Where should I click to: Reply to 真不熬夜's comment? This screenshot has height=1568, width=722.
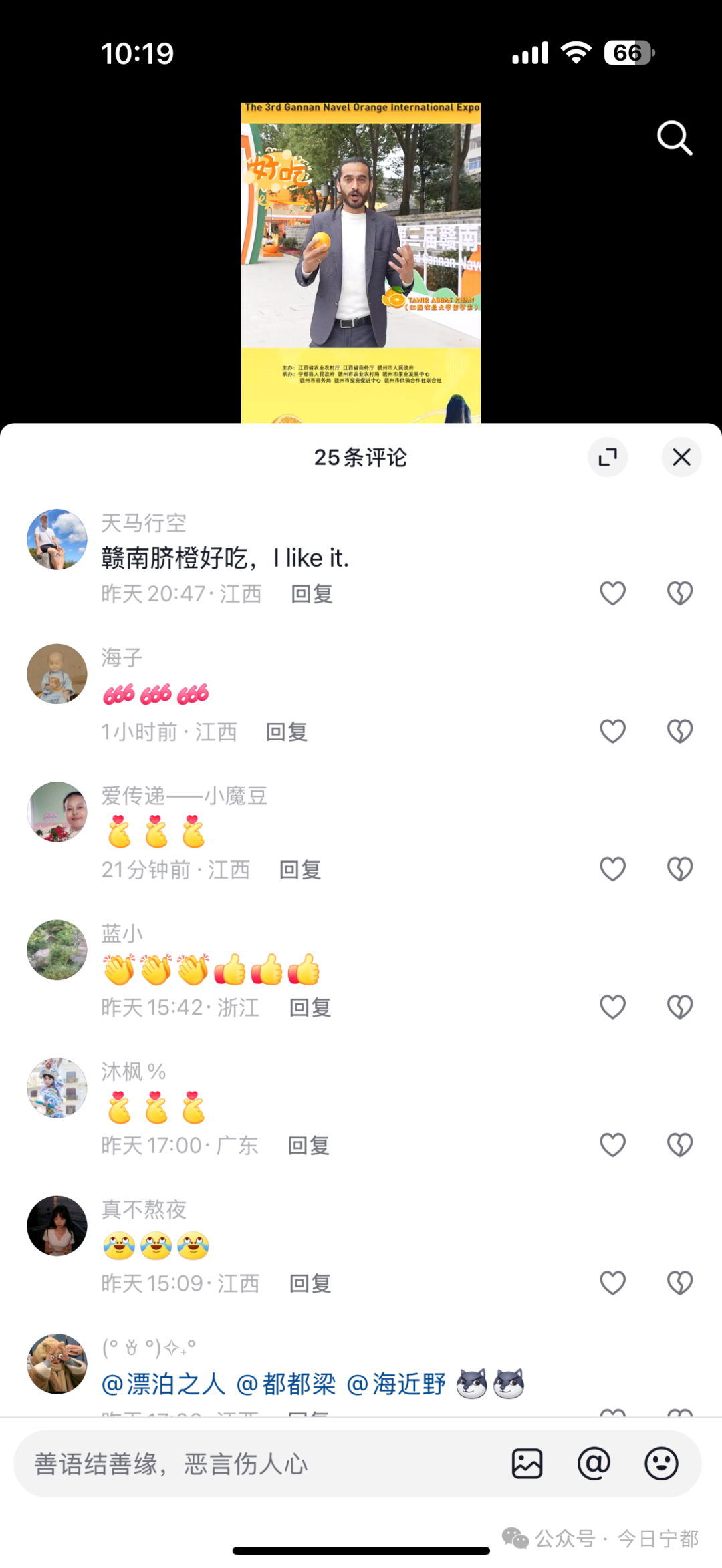tap(310, 1284)
